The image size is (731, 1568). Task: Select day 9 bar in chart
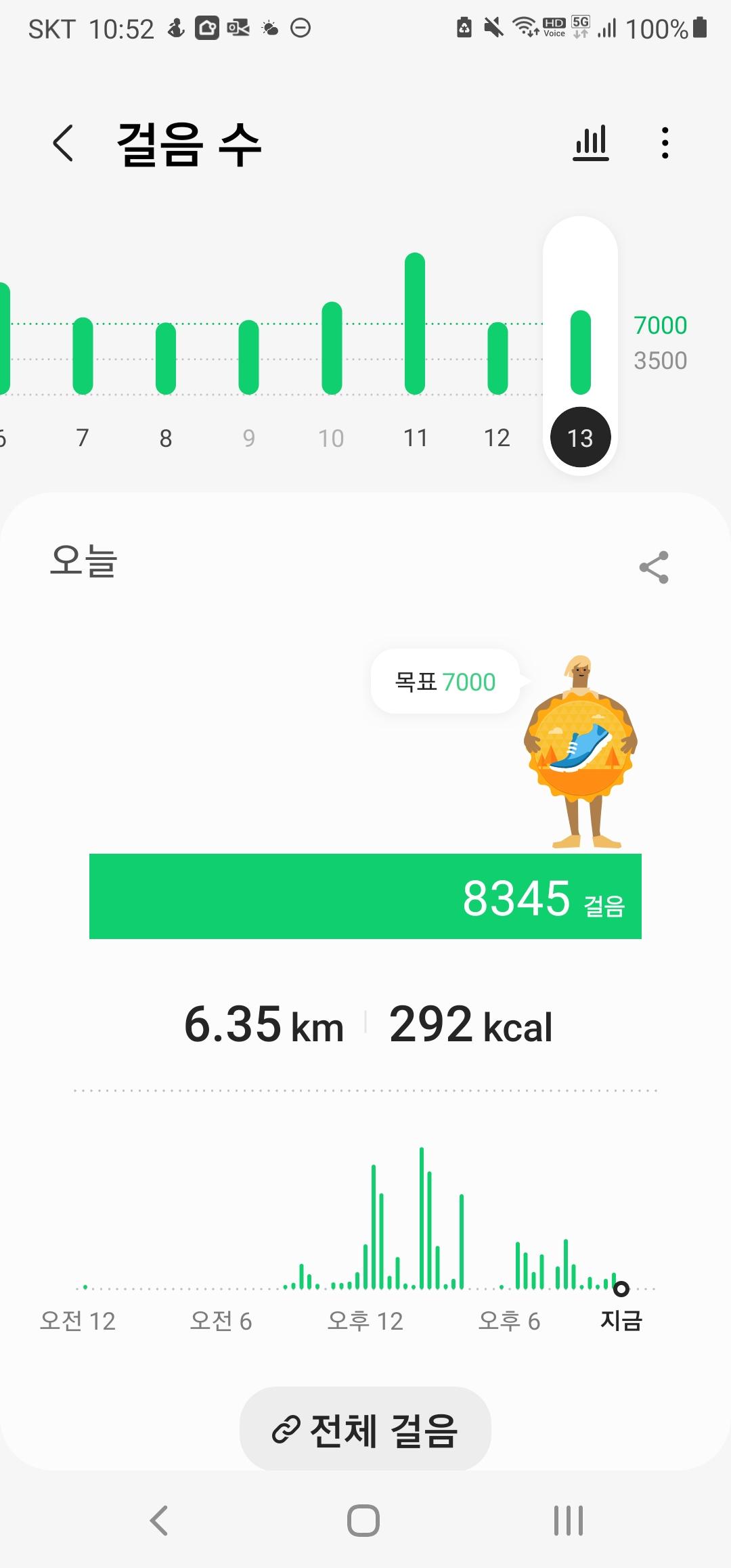point(249,357)
